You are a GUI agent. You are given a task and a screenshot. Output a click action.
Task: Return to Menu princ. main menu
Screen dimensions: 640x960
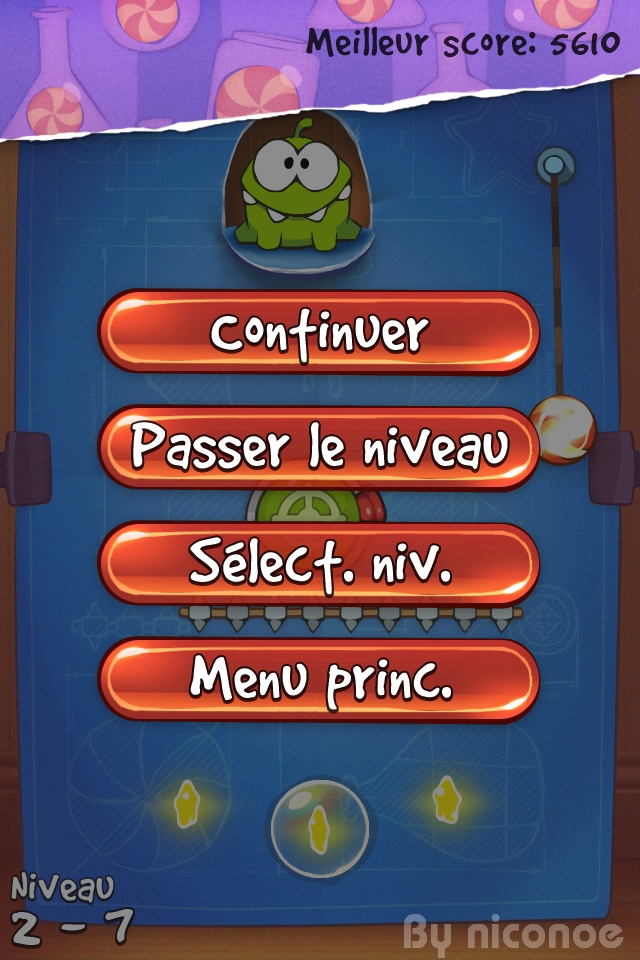pyautogui.click(x=319, y=679)
